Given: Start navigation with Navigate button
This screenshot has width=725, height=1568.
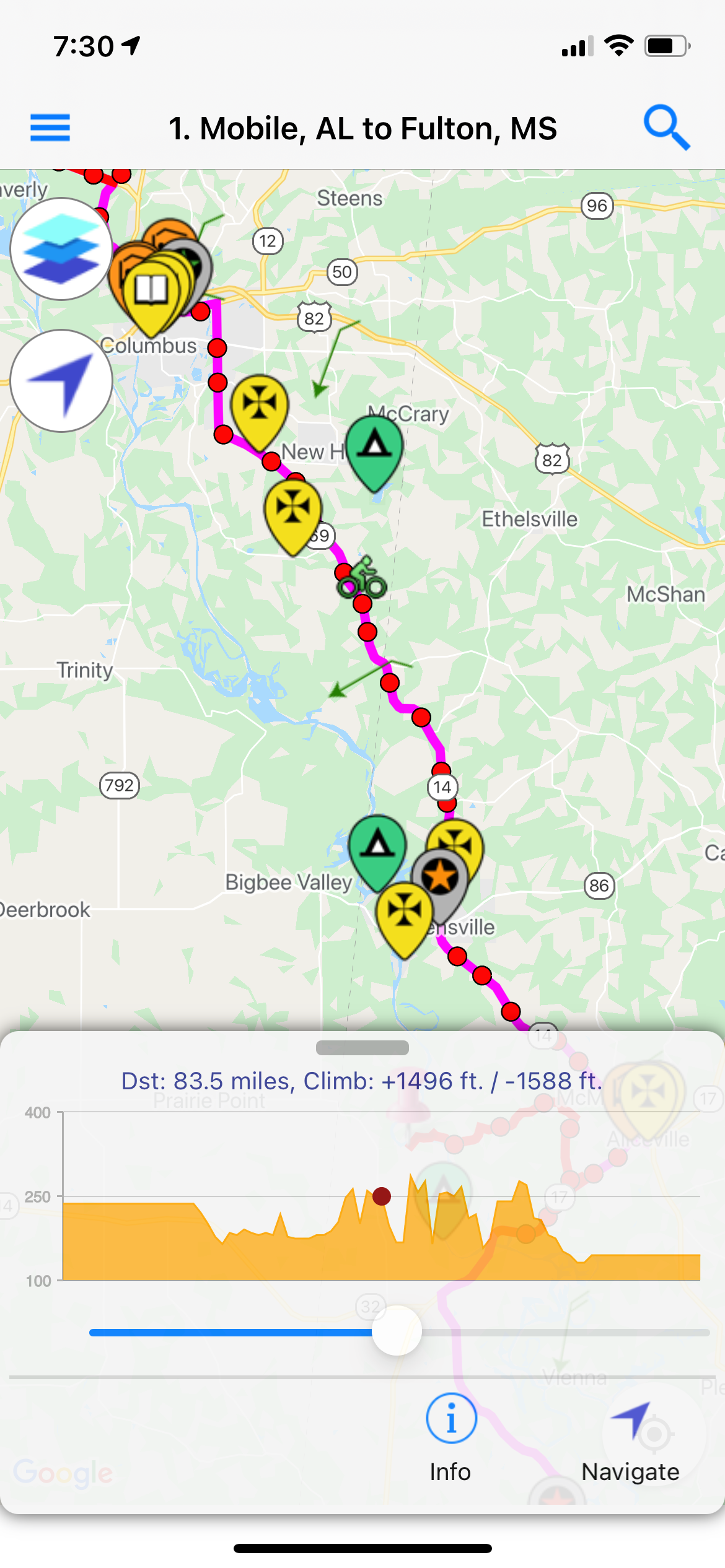Looking at the screenshot, I should (x=631, y=1438).
